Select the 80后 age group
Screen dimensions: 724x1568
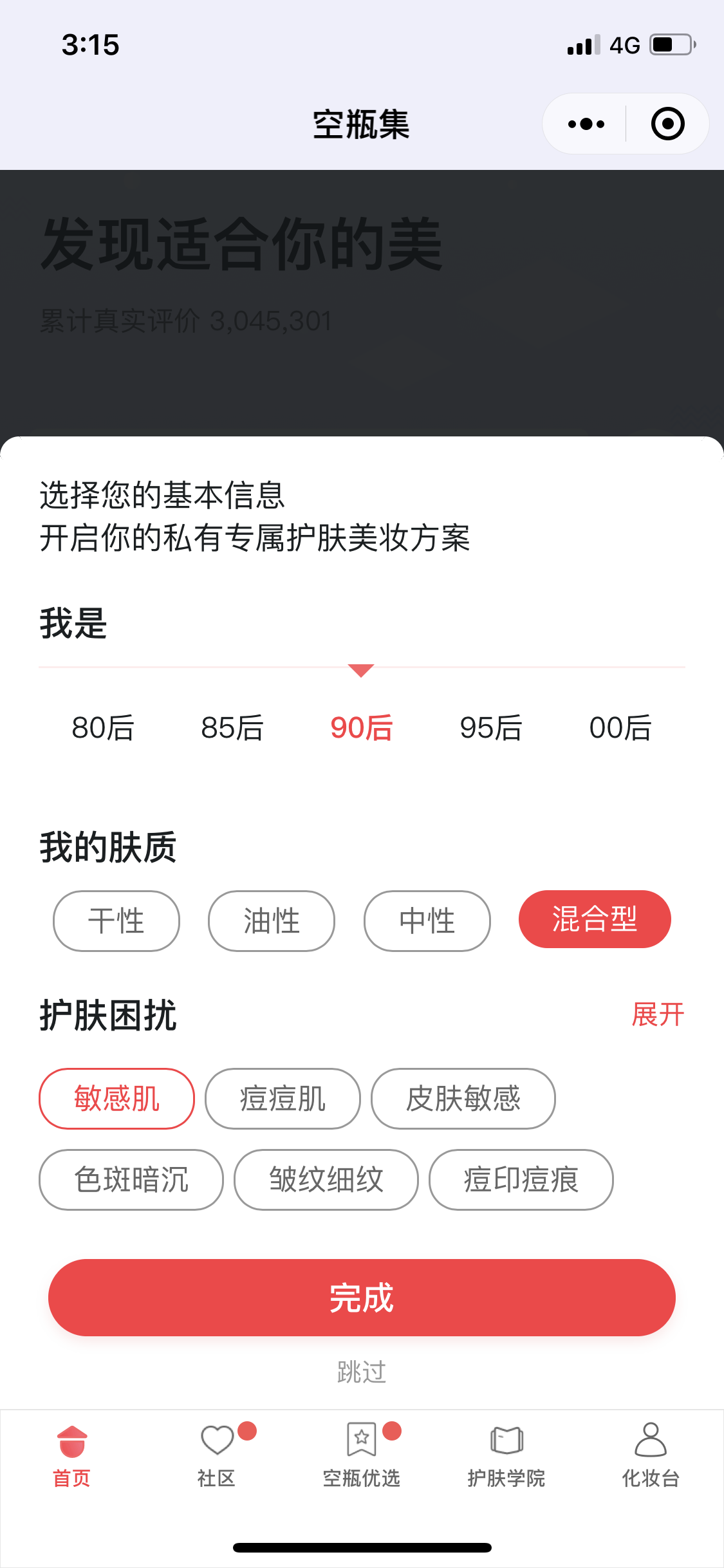pyautogui.click(x=103, y=728)
